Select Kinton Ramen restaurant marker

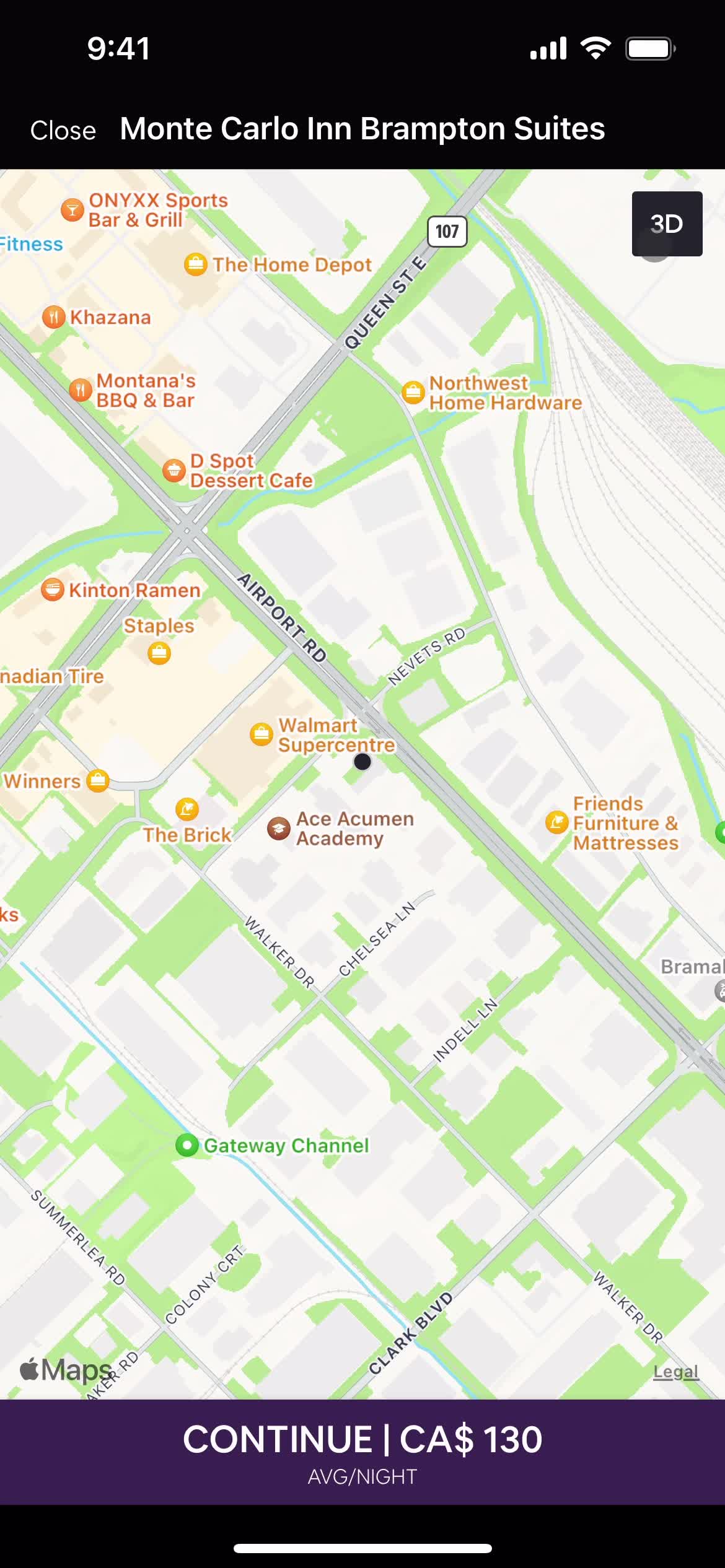(x=53, y=590)
